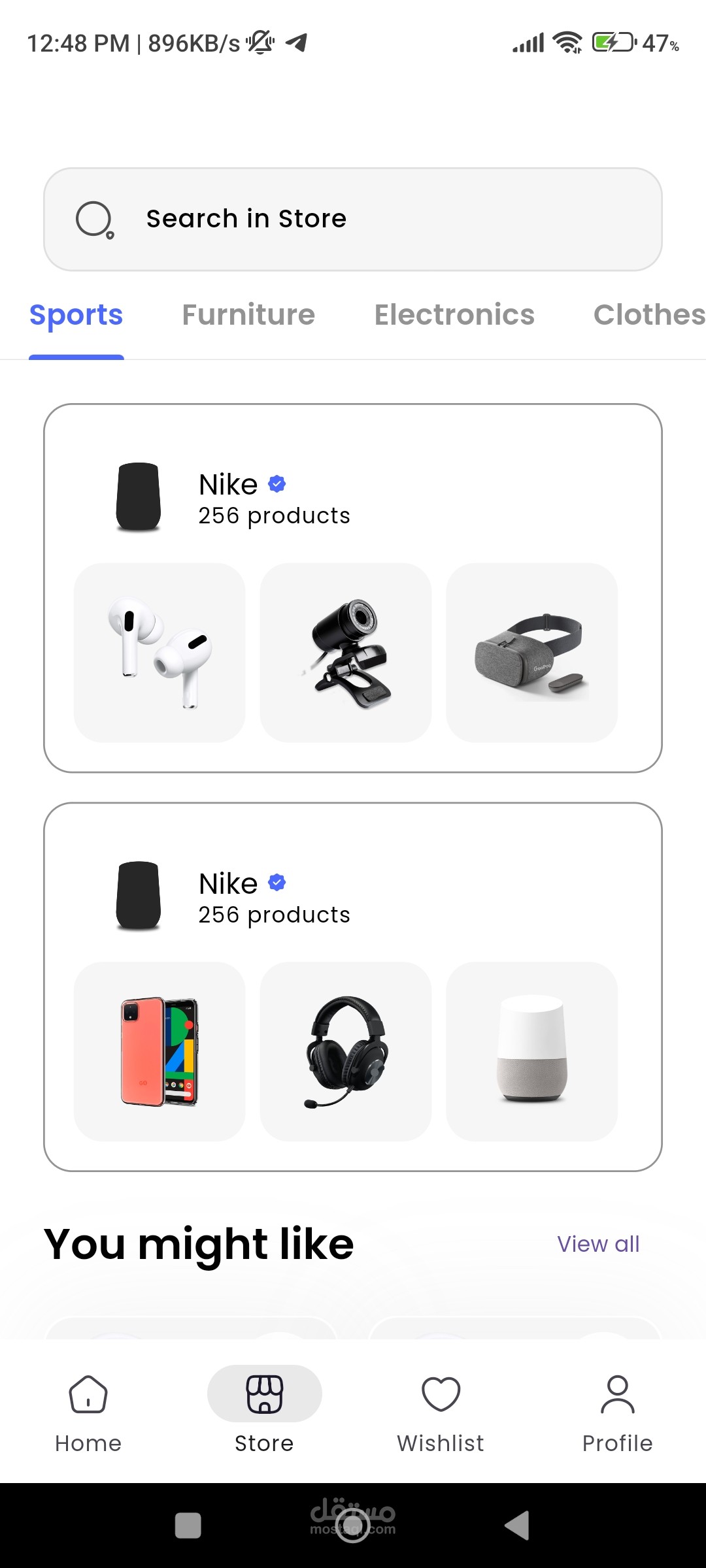Tap the system back button

[x=517, y=1526]
